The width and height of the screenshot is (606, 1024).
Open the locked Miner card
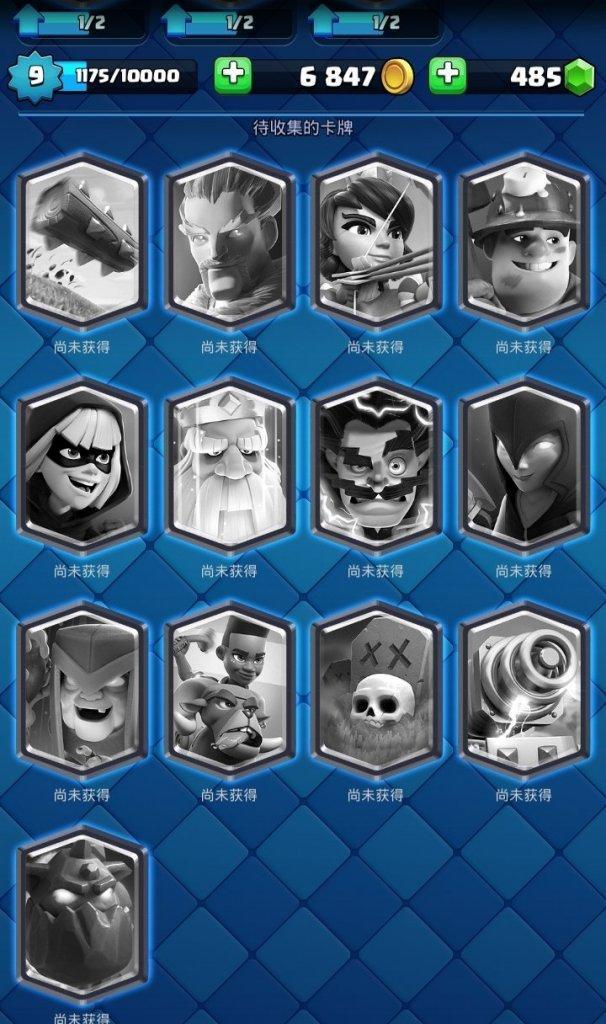point(523,241)
